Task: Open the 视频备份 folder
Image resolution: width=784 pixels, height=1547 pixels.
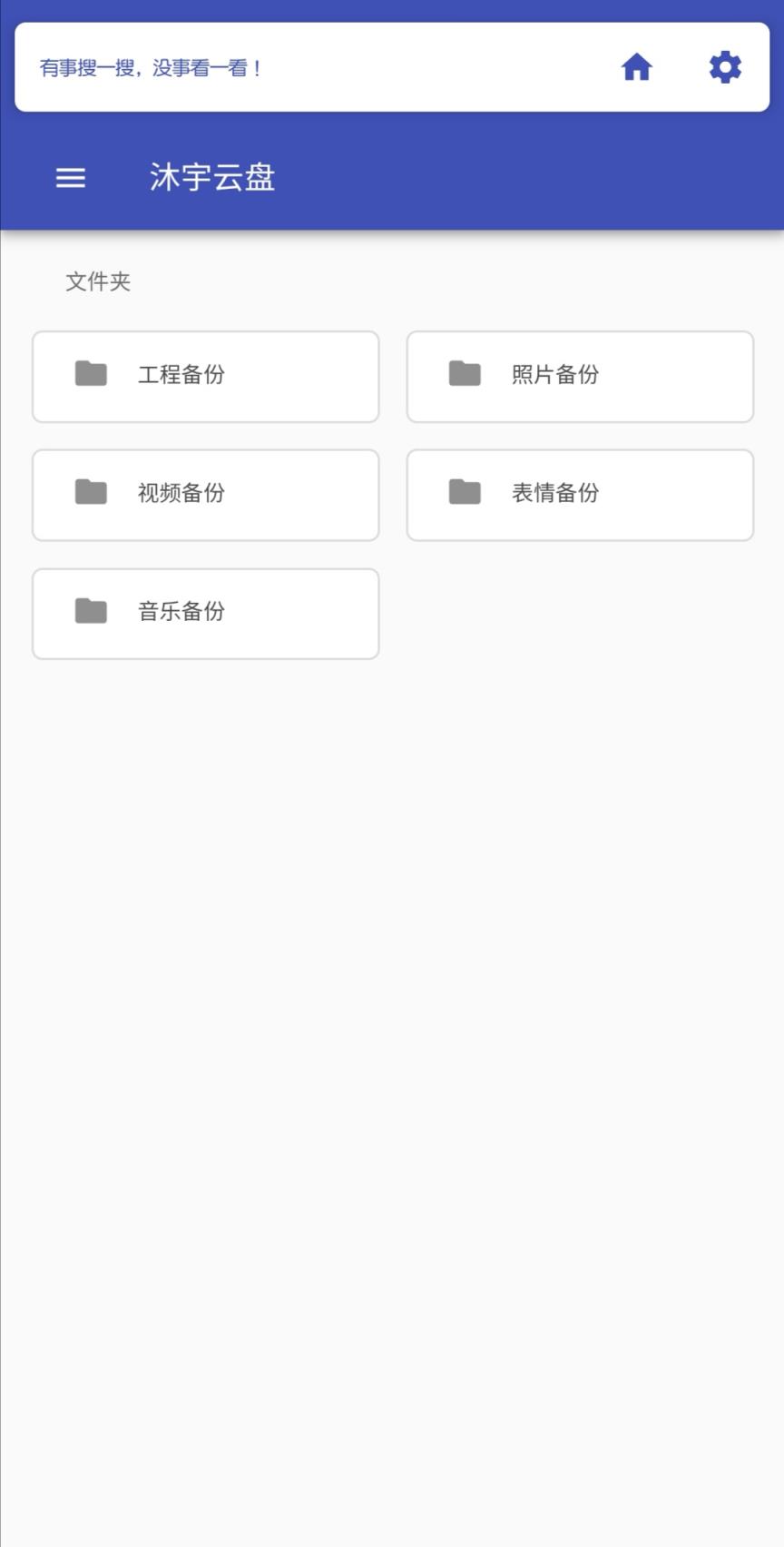Action: [205, 495]
